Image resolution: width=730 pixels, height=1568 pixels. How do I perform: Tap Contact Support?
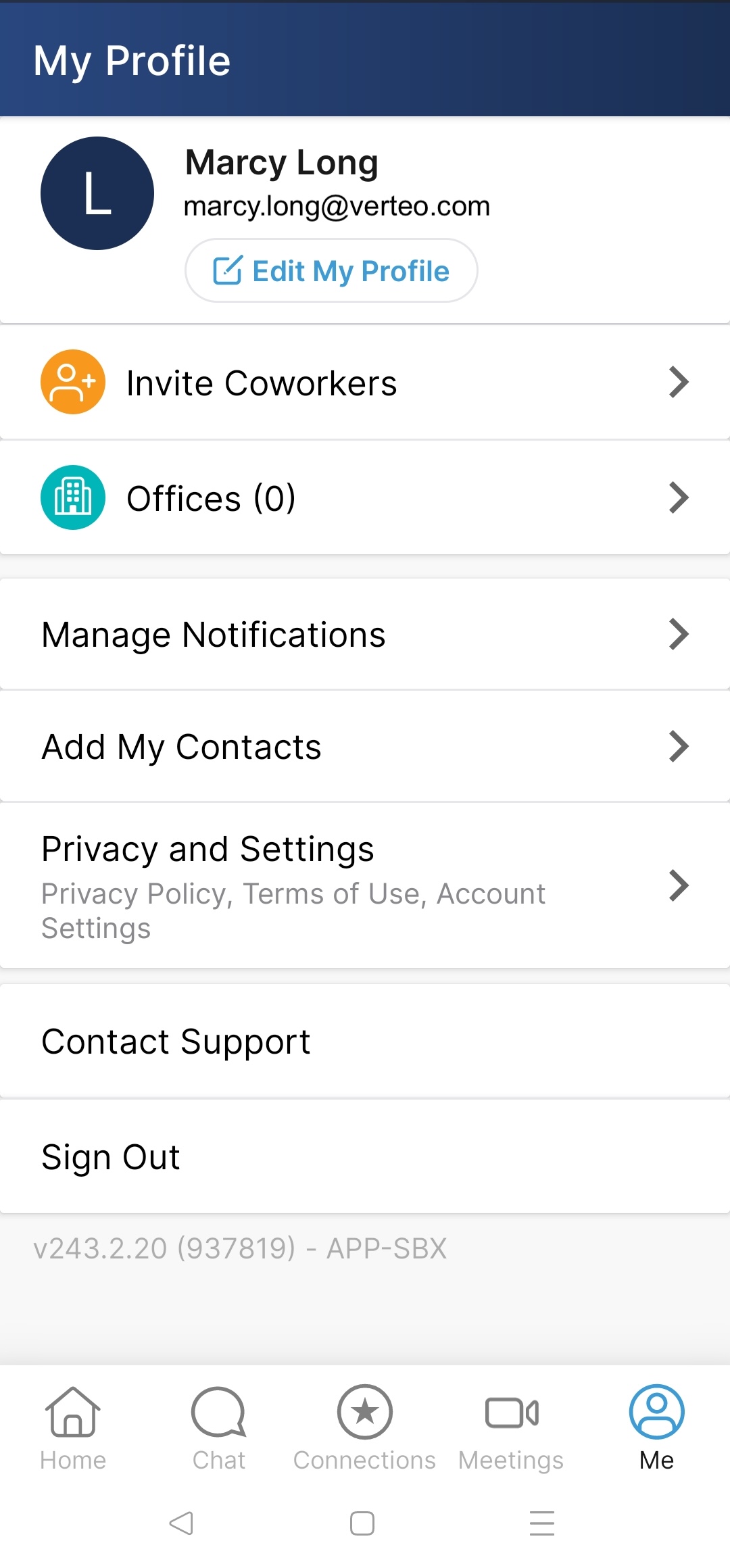pyautogui.click(x=365, y=1042)
